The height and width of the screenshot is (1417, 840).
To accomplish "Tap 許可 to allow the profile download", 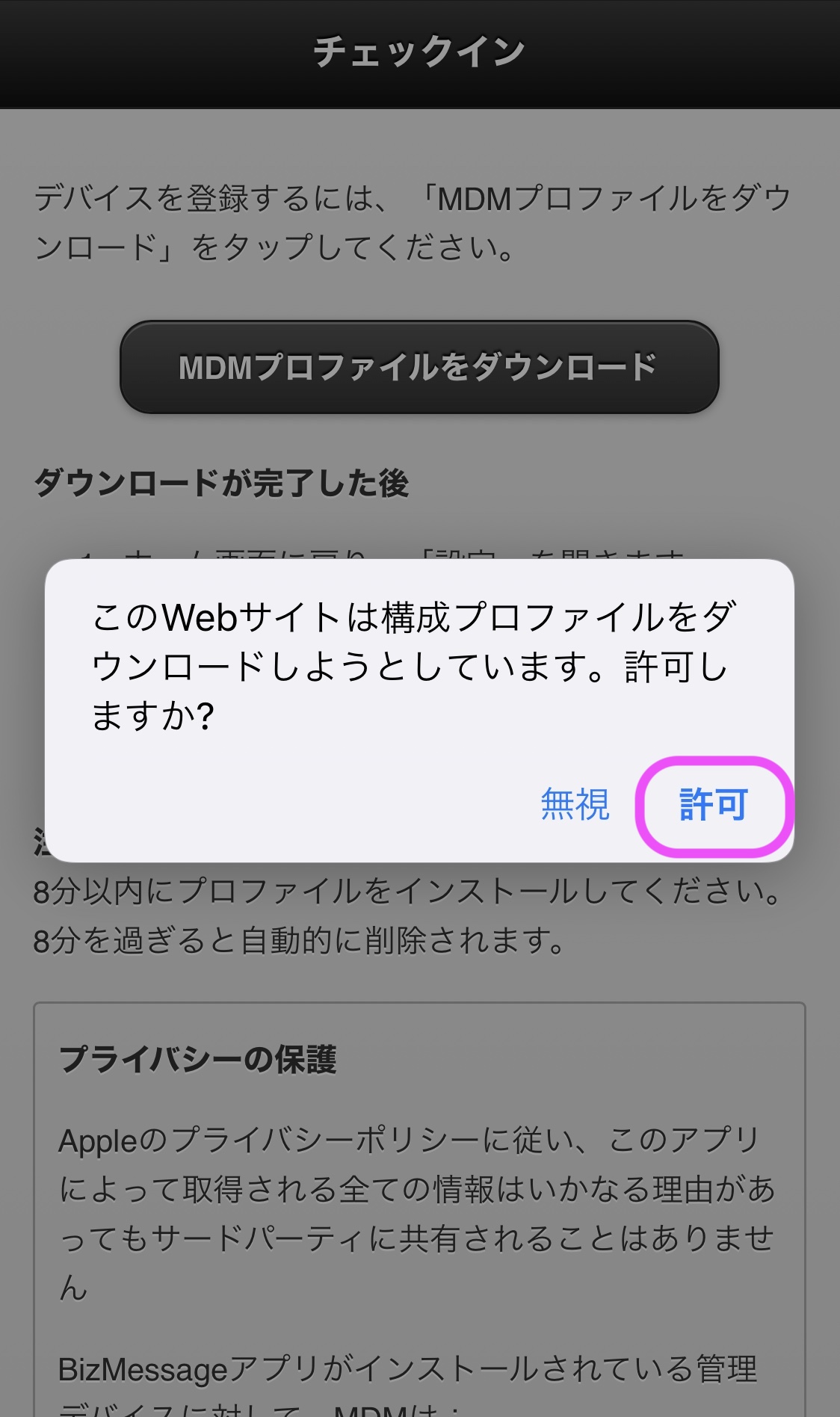I will point(713,805).
